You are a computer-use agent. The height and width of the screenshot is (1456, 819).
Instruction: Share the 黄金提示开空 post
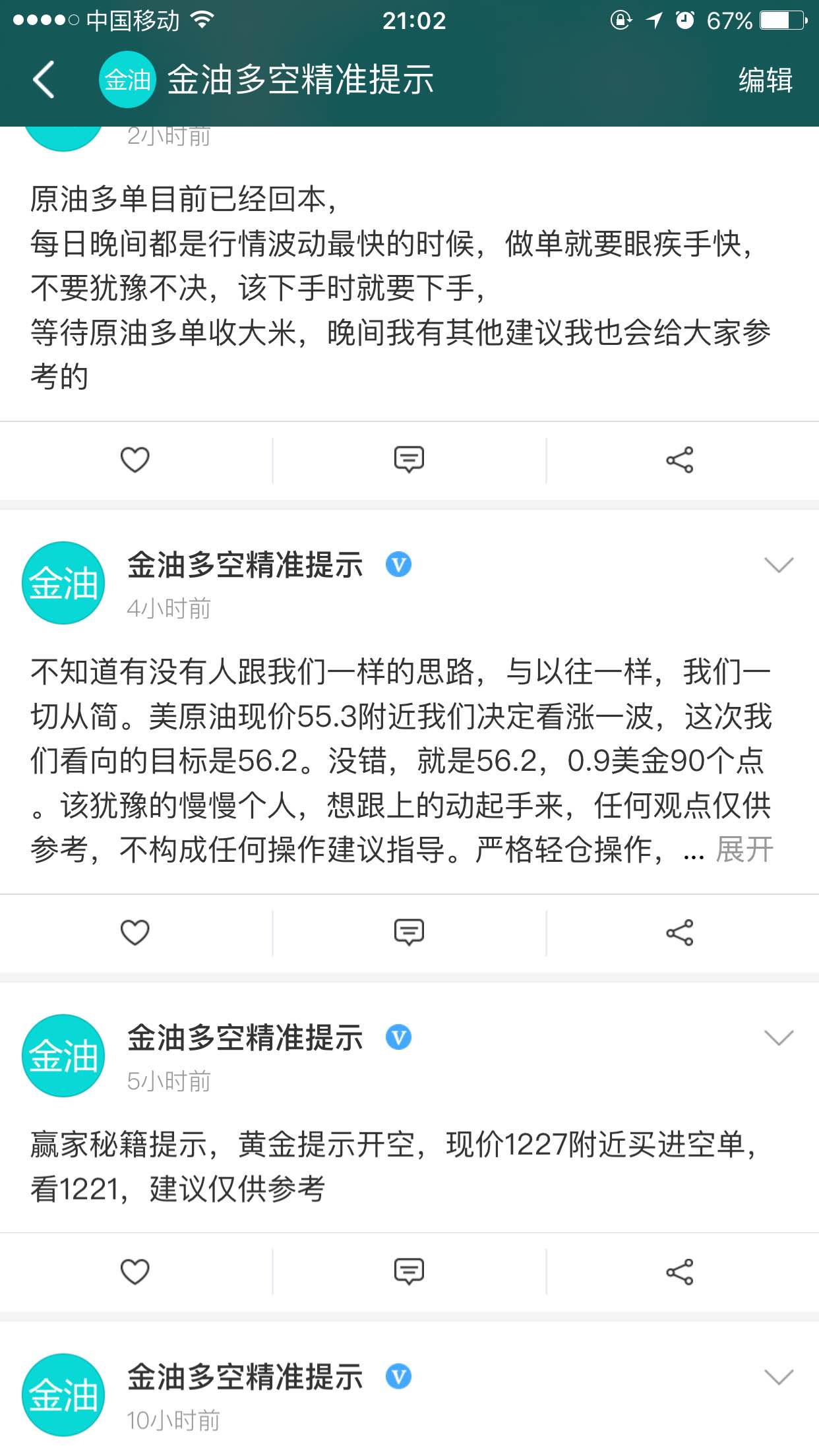[680, 1271]
